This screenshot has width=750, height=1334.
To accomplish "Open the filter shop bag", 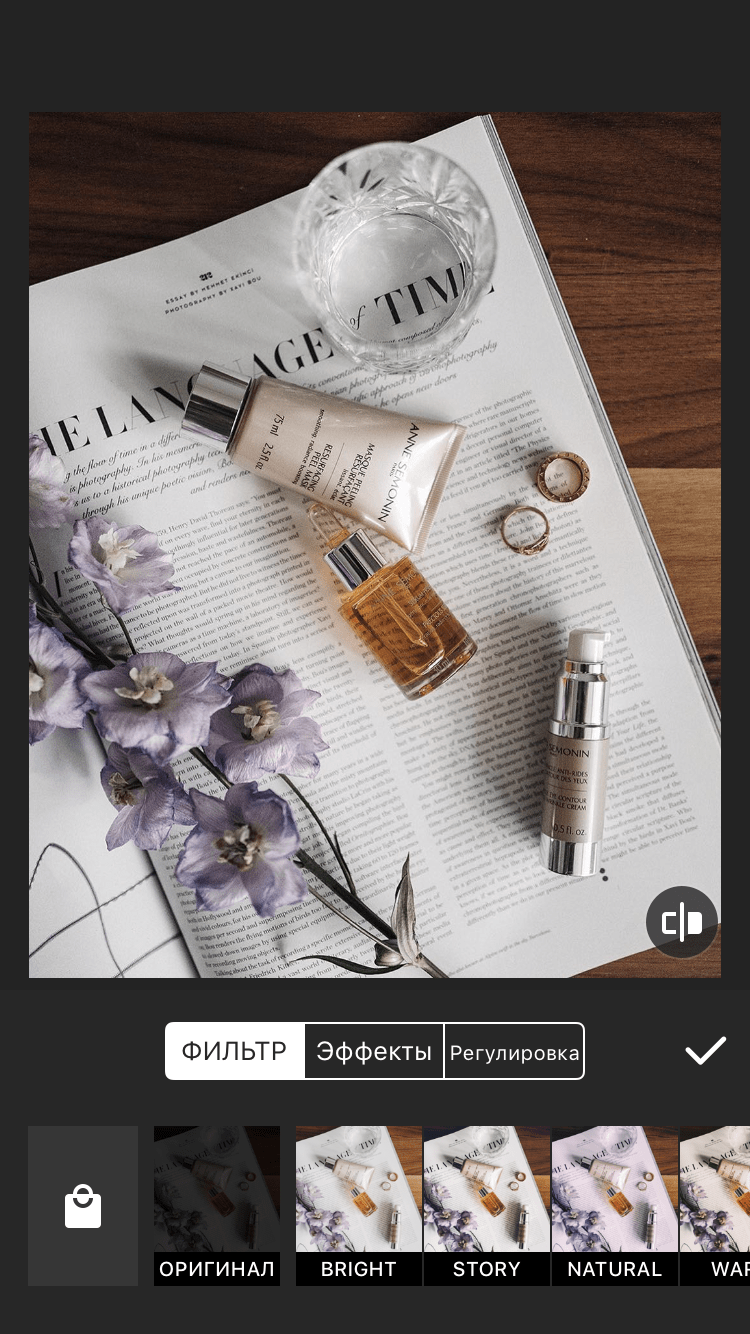I will 83,1205.
